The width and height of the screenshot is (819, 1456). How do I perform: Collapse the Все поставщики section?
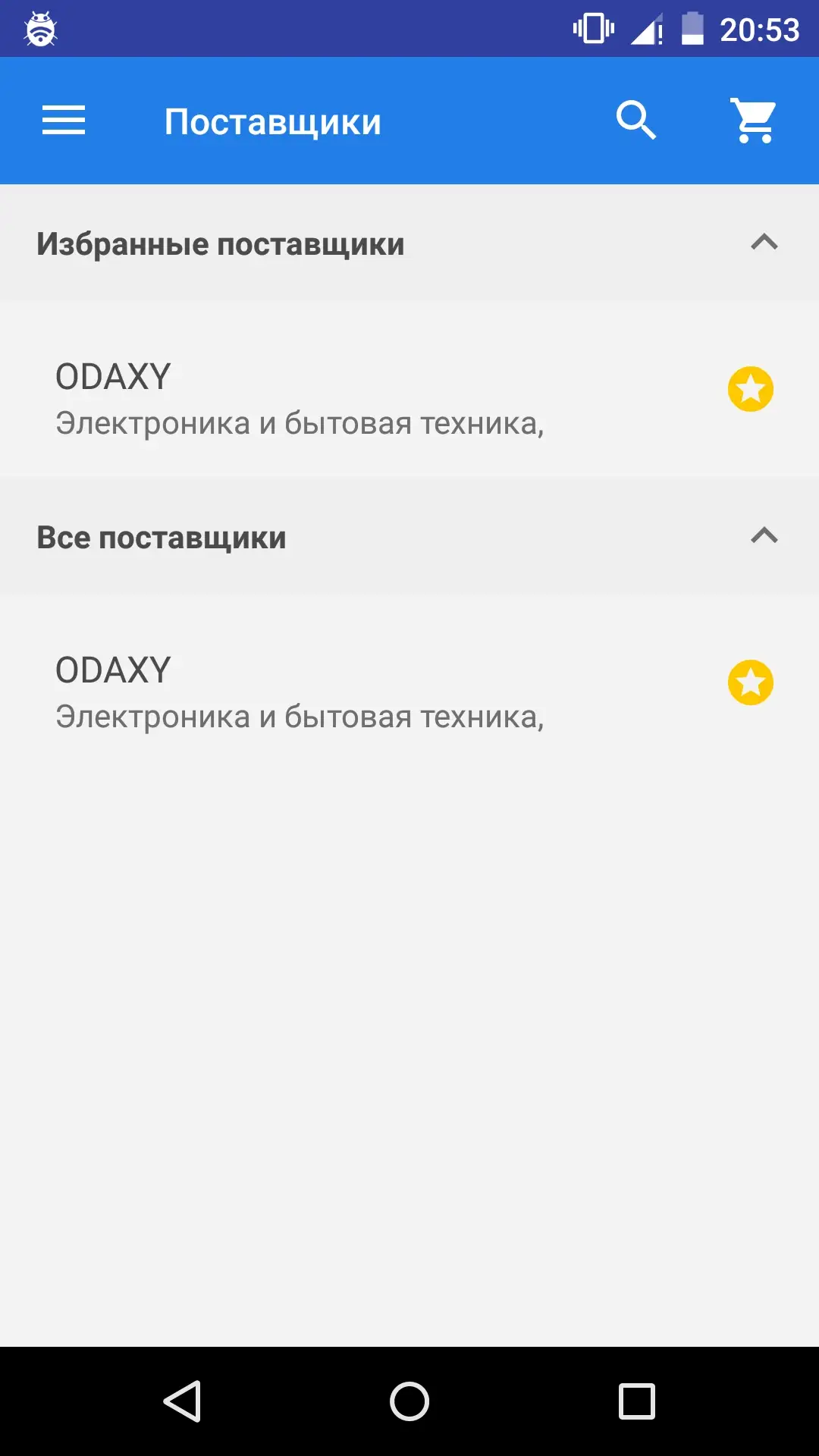pos(764,536)
